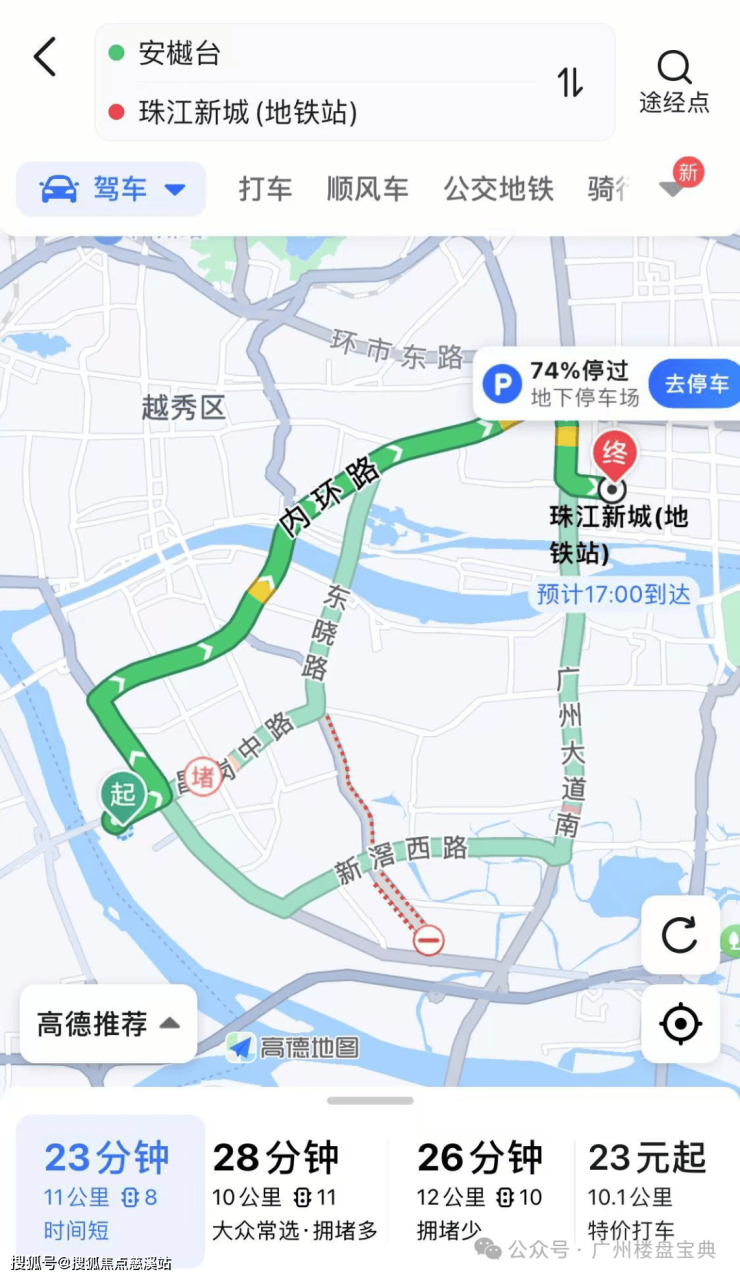Add a waypoint via 途经点
740x1279 pixels.
(x=674, y=81)
